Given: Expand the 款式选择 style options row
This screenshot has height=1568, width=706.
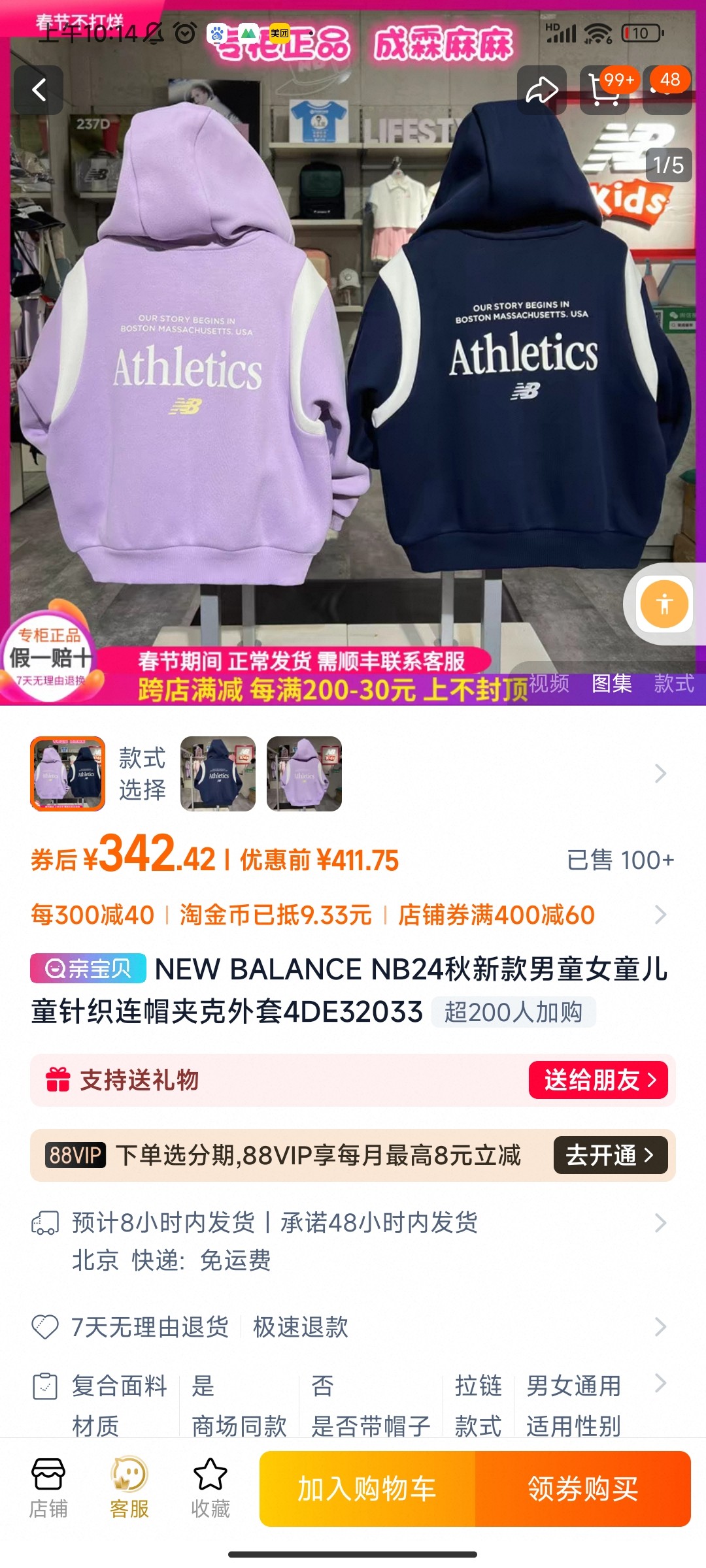Looking at the screenshot, I should [x=660, y=774].
